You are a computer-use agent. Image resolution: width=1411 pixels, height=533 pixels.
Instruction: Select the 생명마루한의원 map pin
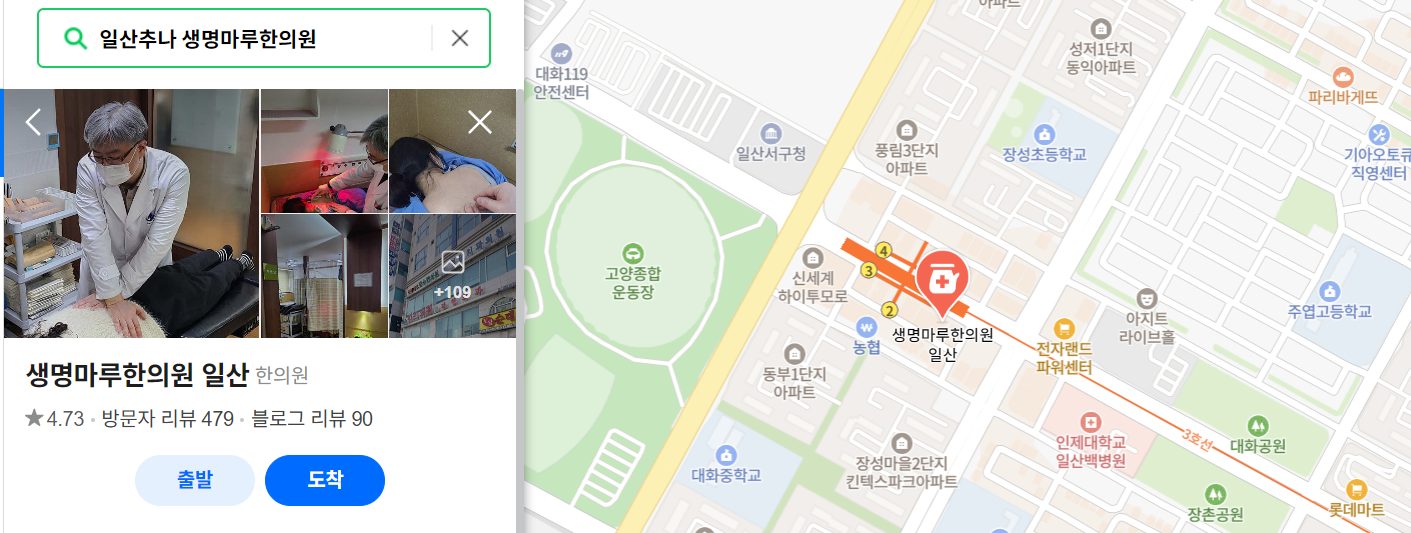(941, 277)
